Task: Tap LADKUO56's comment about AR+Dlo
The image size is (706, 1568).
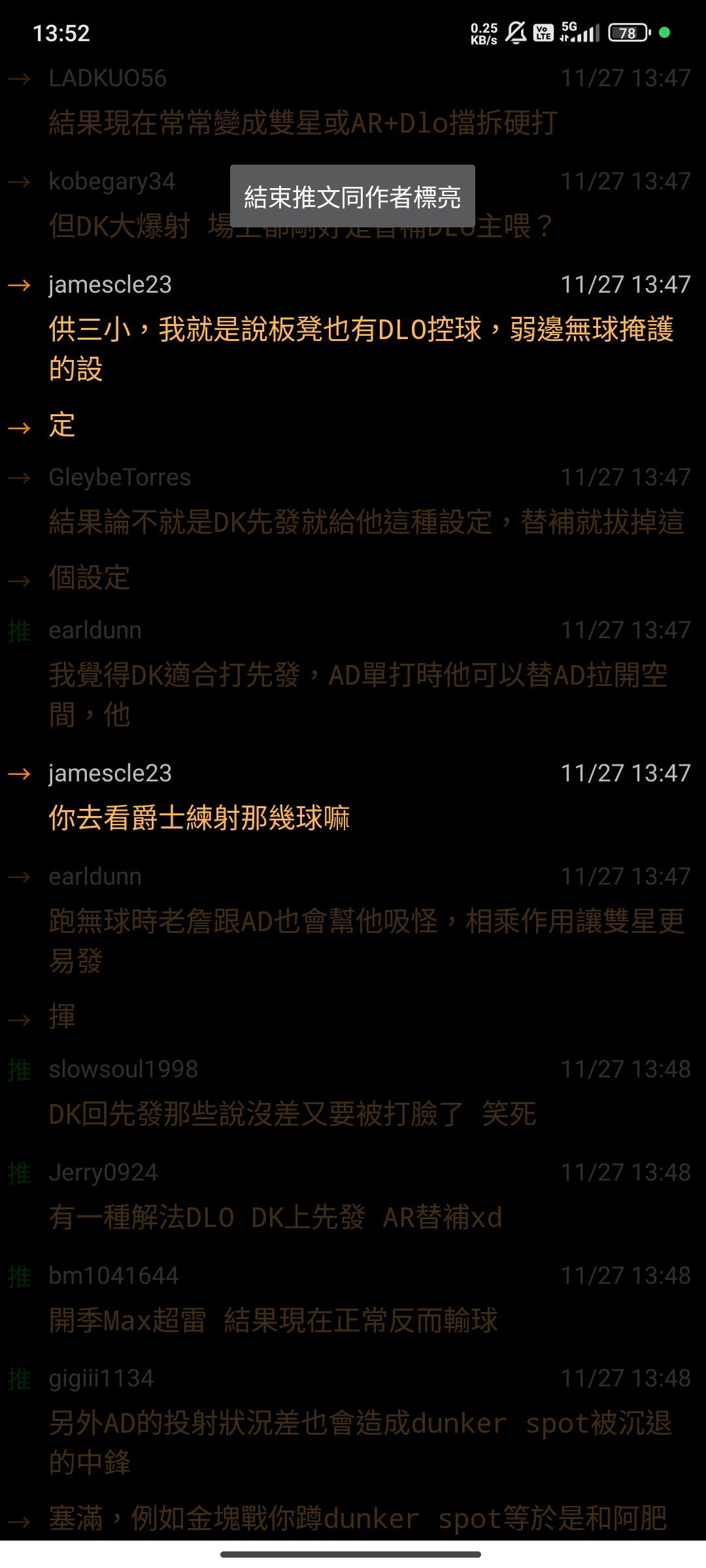Action: 303,123
